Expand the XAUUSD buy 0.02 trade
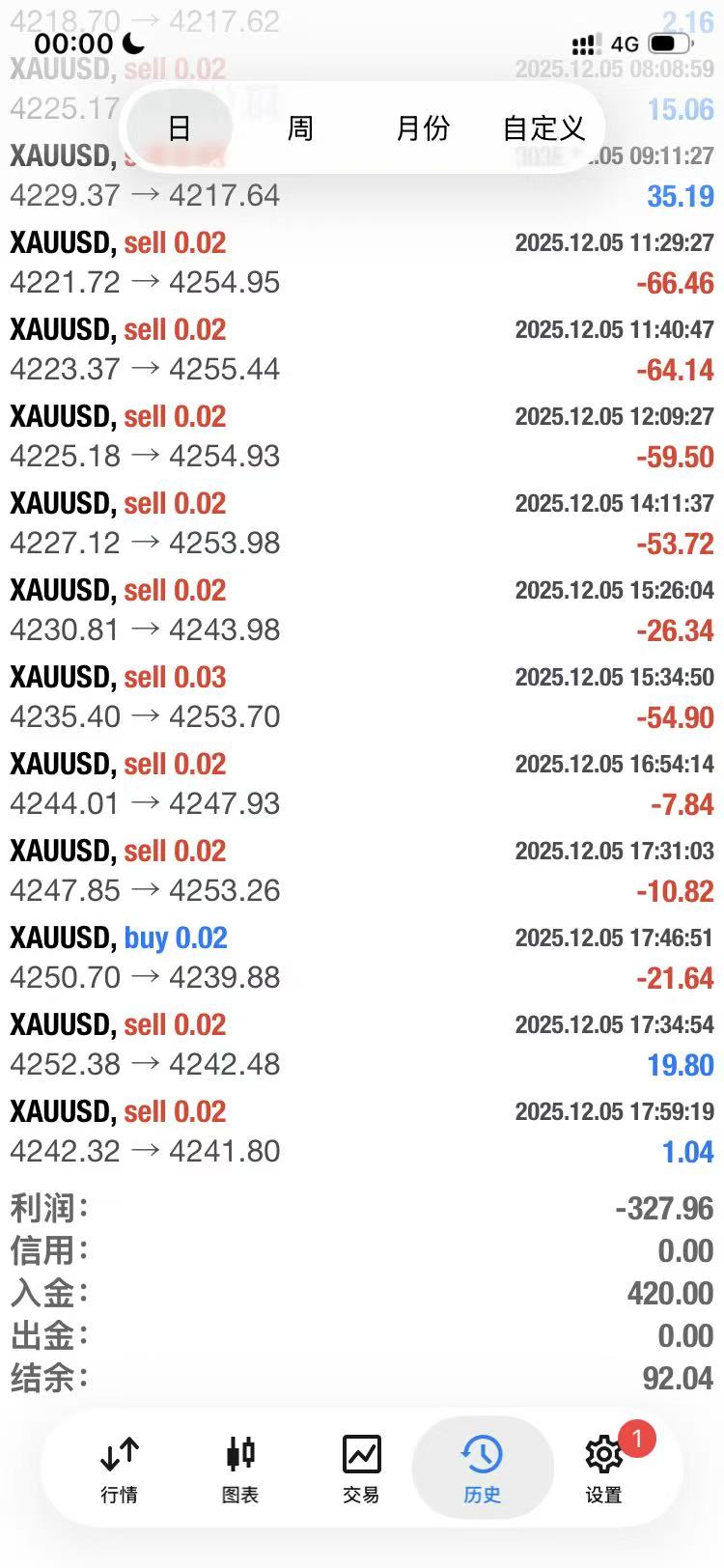Screen dimensions: 724x1568 tap(362, 957)
